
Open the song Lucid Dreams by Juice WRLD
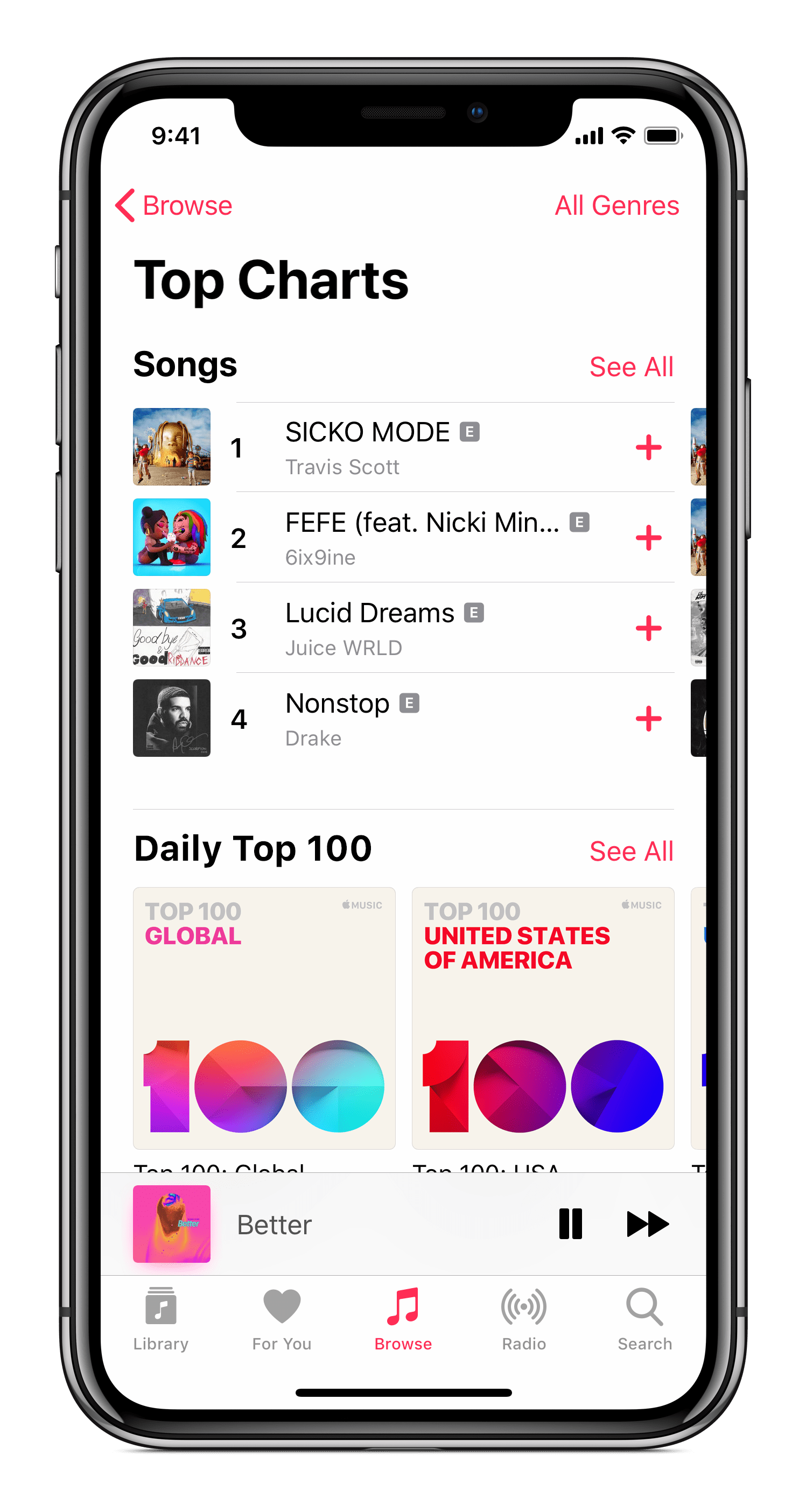[x=404, y=628]
